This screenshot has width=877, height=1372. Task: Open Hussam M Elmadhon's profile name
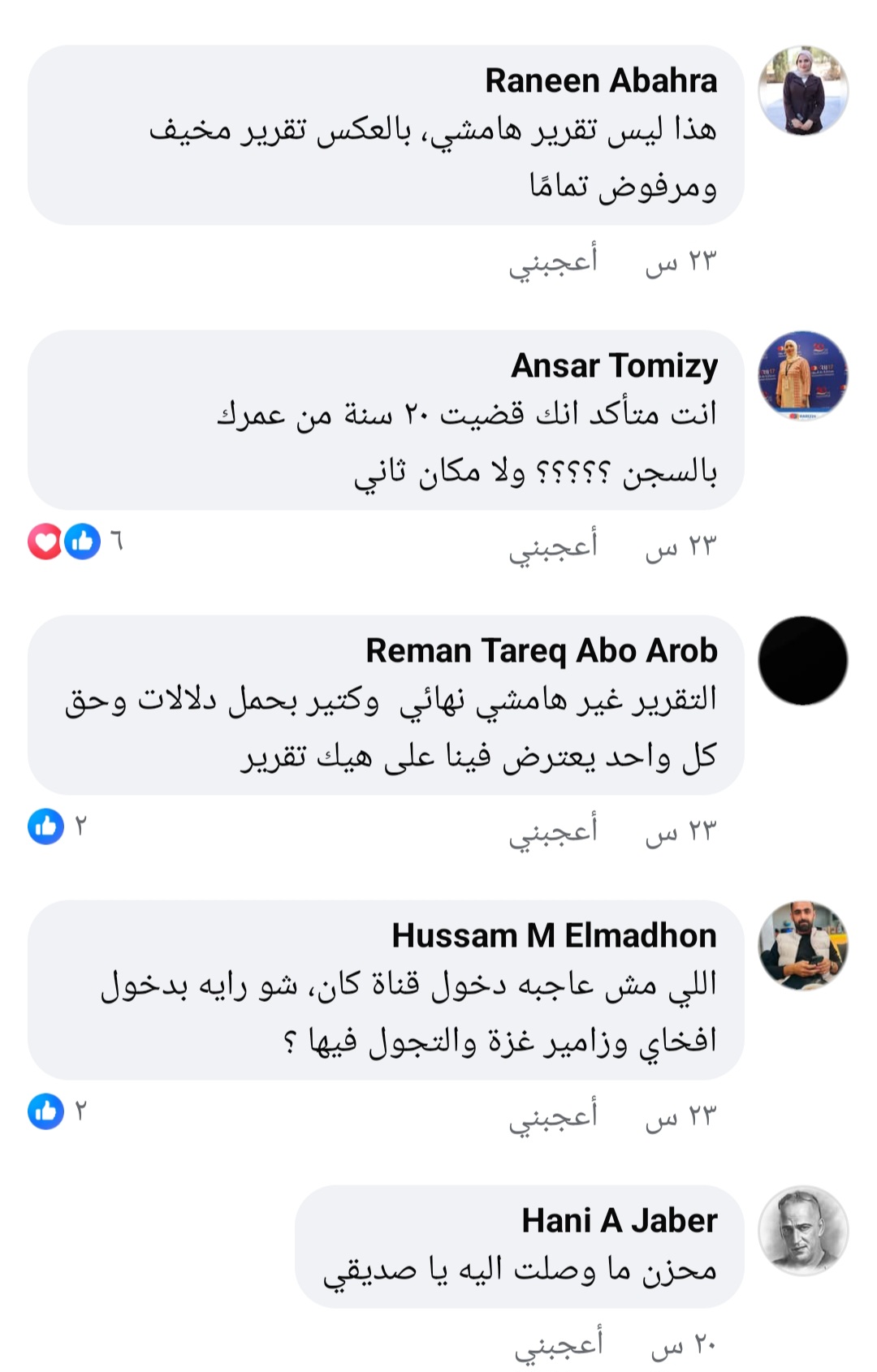coord(554,935)
